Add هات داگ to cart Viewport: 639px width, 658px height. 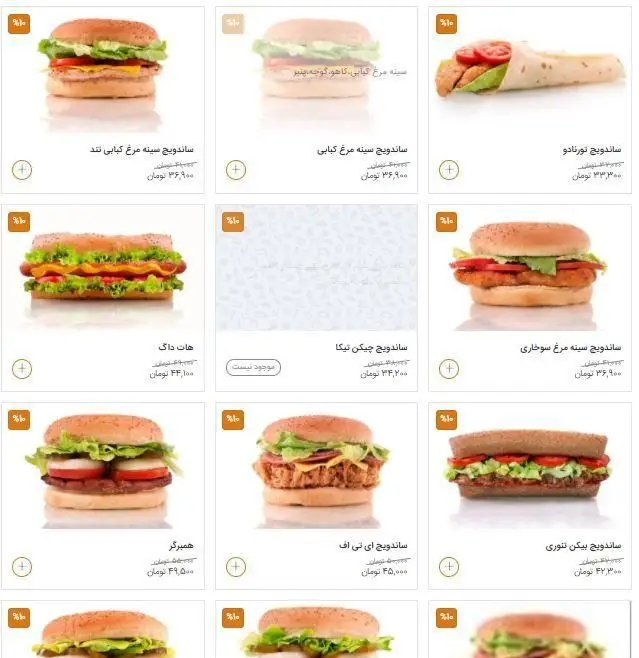22,368
